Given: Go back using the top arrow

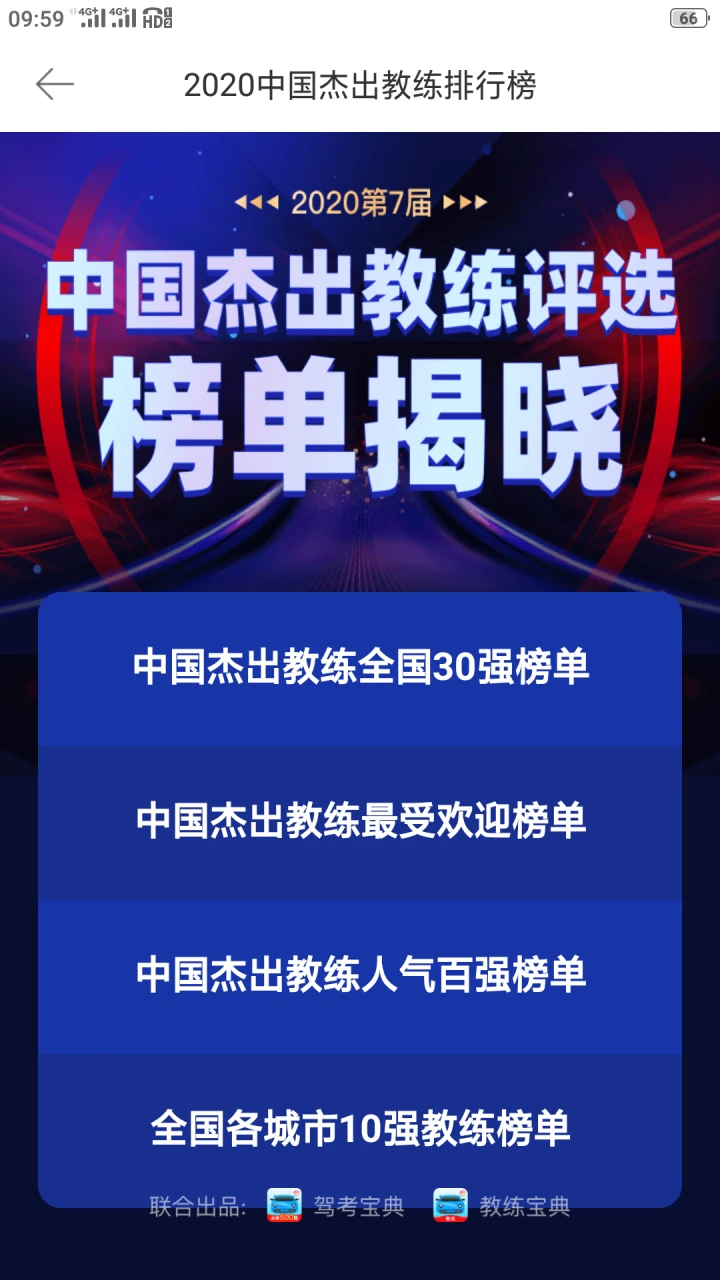Looking at the screenshot, I should (55, 85).
